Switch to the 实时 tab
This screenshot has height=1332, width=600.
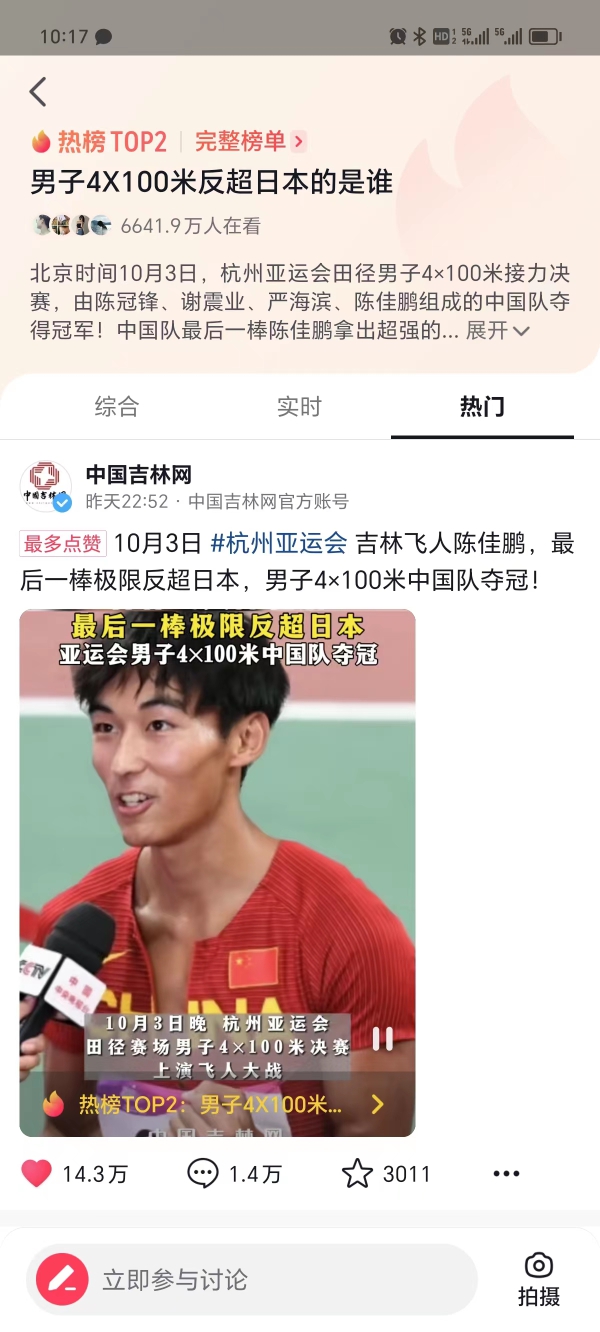pyautogui.click(x=299, y=406)
